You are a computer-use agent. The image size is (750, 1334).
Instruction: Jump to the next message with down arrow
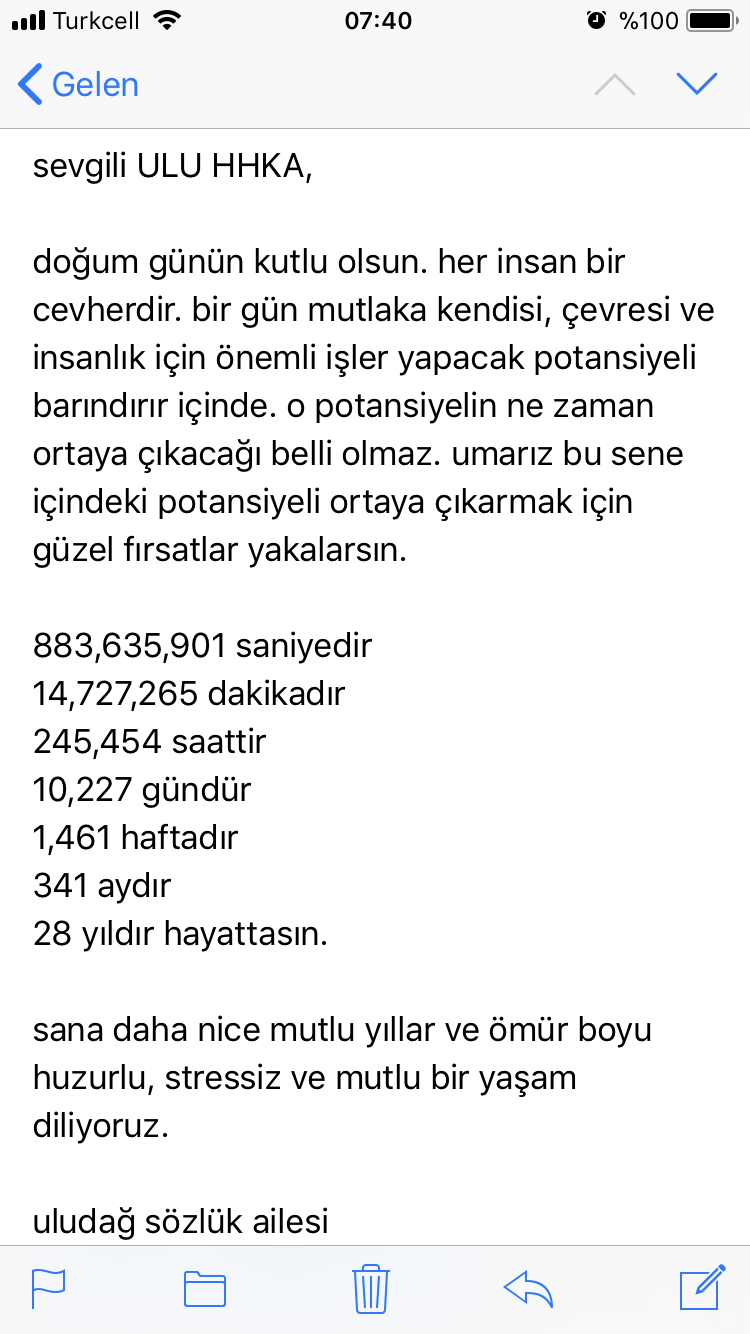click(x=697, y=84)
